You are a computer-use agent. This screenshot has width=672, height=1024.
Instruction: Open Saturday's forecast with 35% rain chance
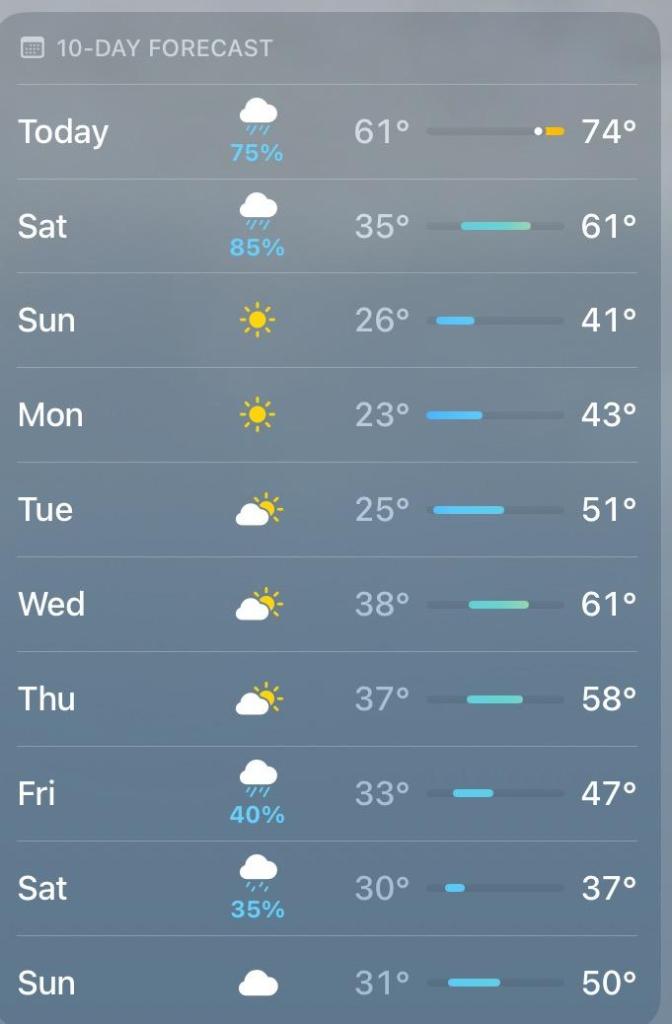[328, 887]
